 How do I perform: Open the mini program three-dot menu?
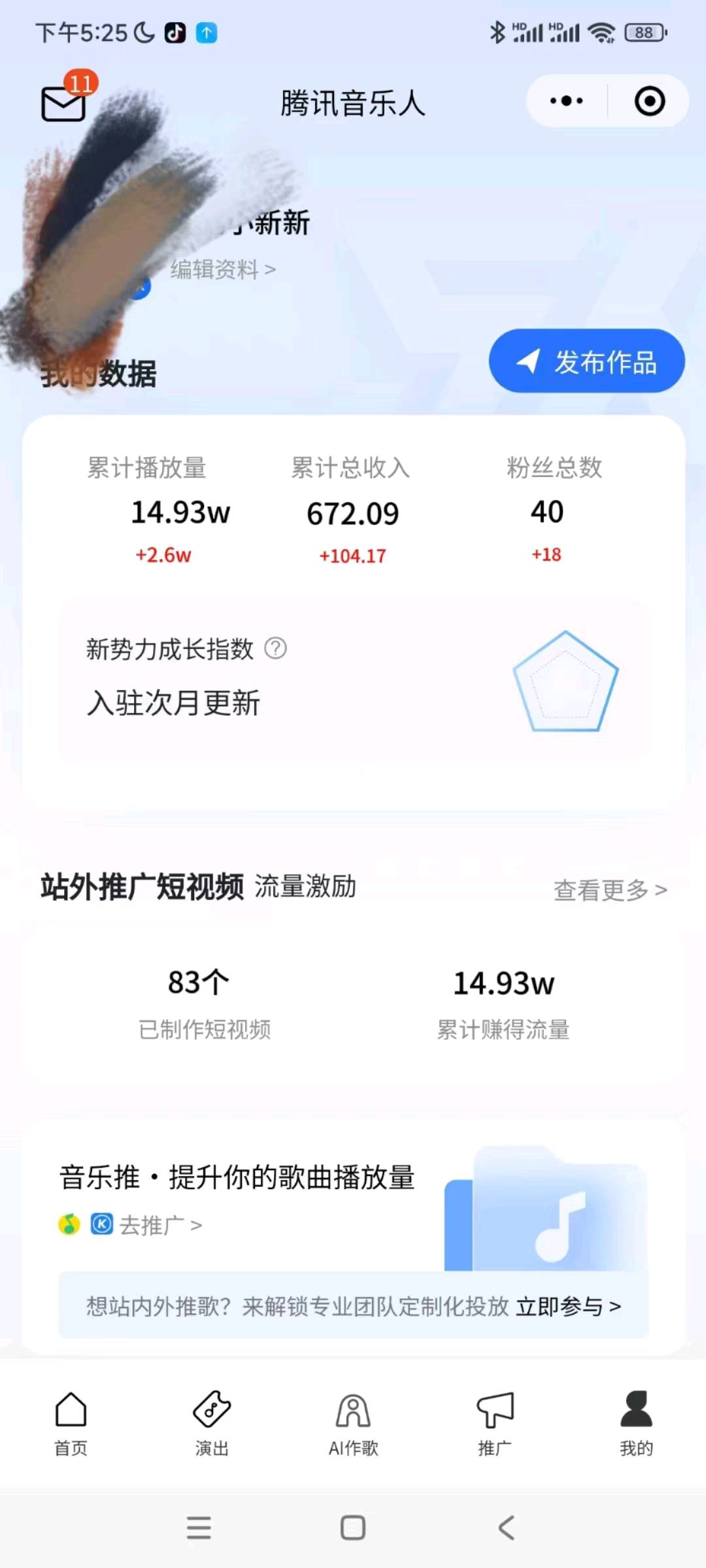click(x=566, y=101)
